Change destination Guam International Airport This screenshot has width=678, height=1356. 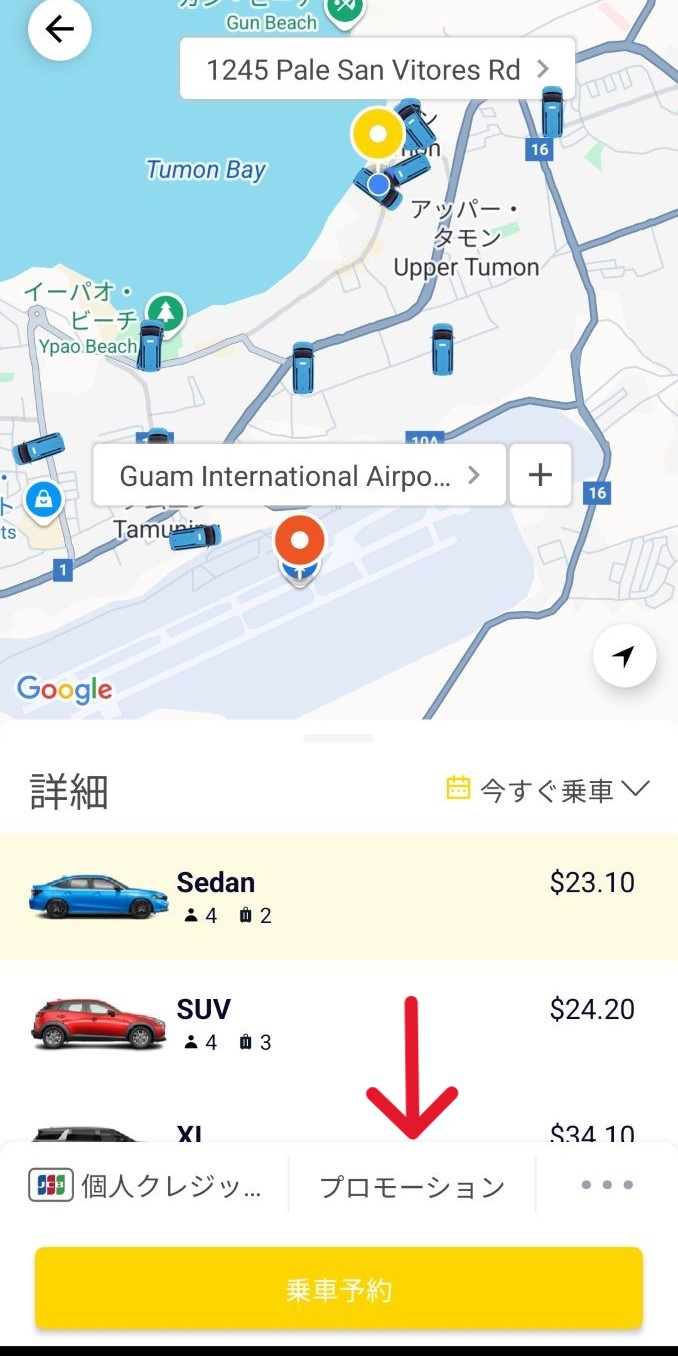point(299,475)
